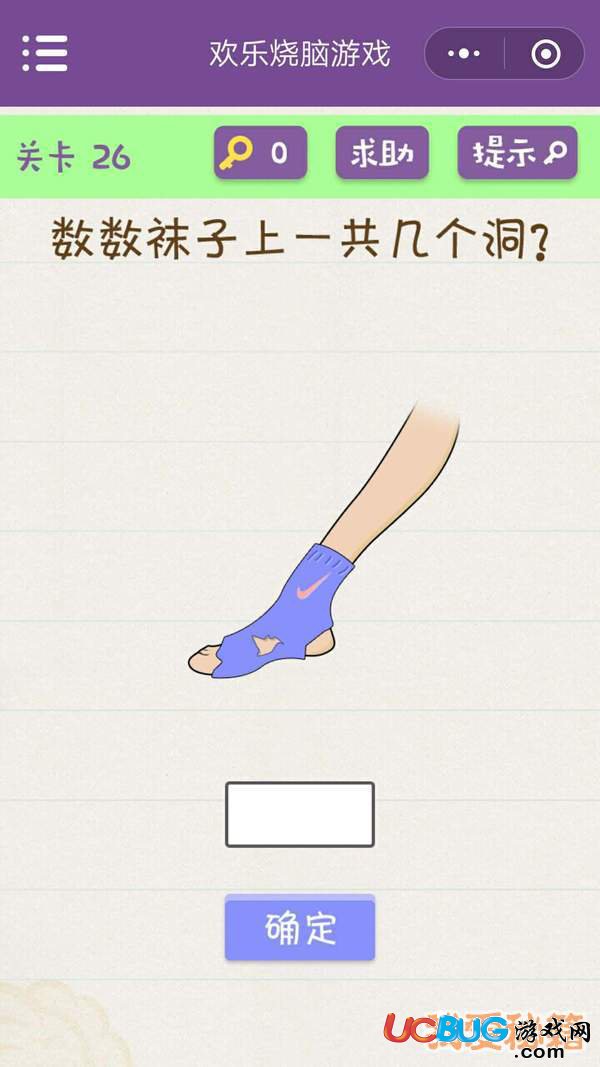Open the mini program more options
The height and width of the screenshot is (1067, 600).
tap(465, 53)
